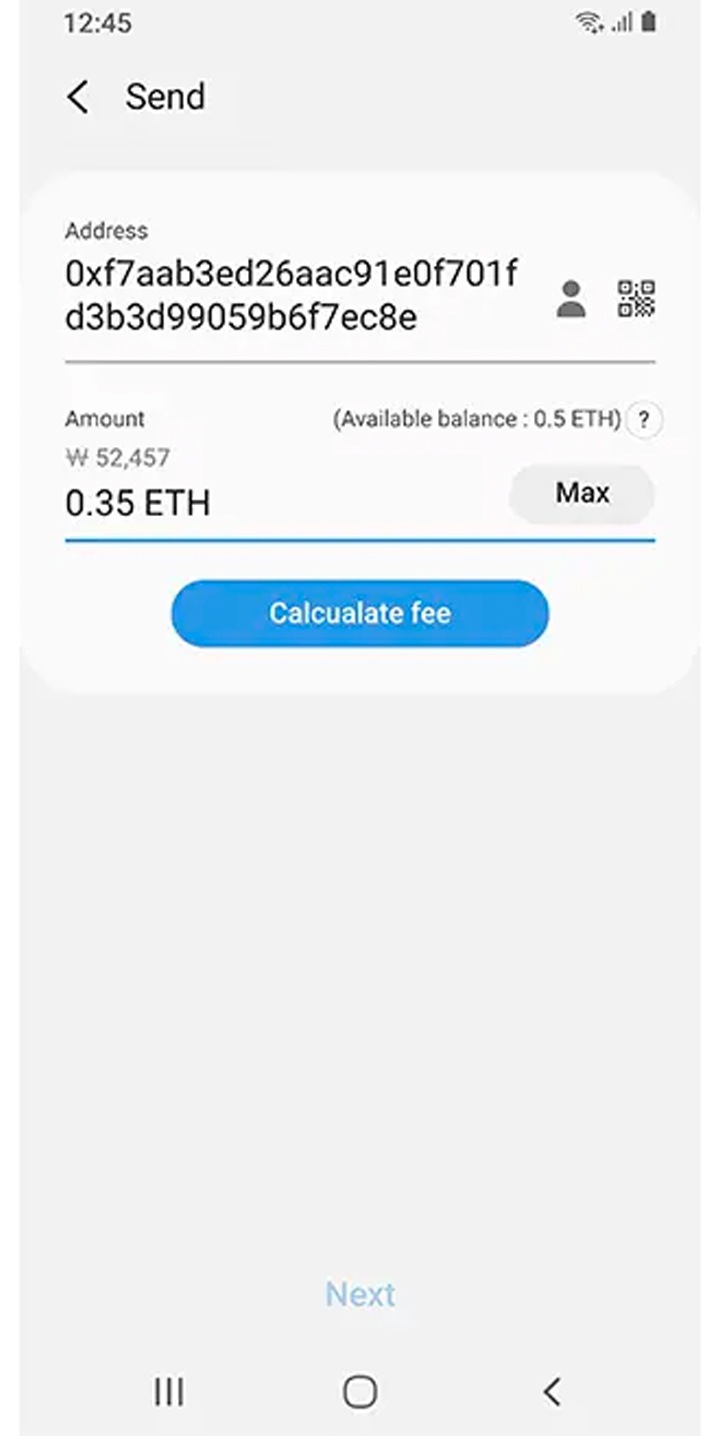Tap the Send screen title
Viewport: 720px width, 1436px height.
(x=165, y=97)
